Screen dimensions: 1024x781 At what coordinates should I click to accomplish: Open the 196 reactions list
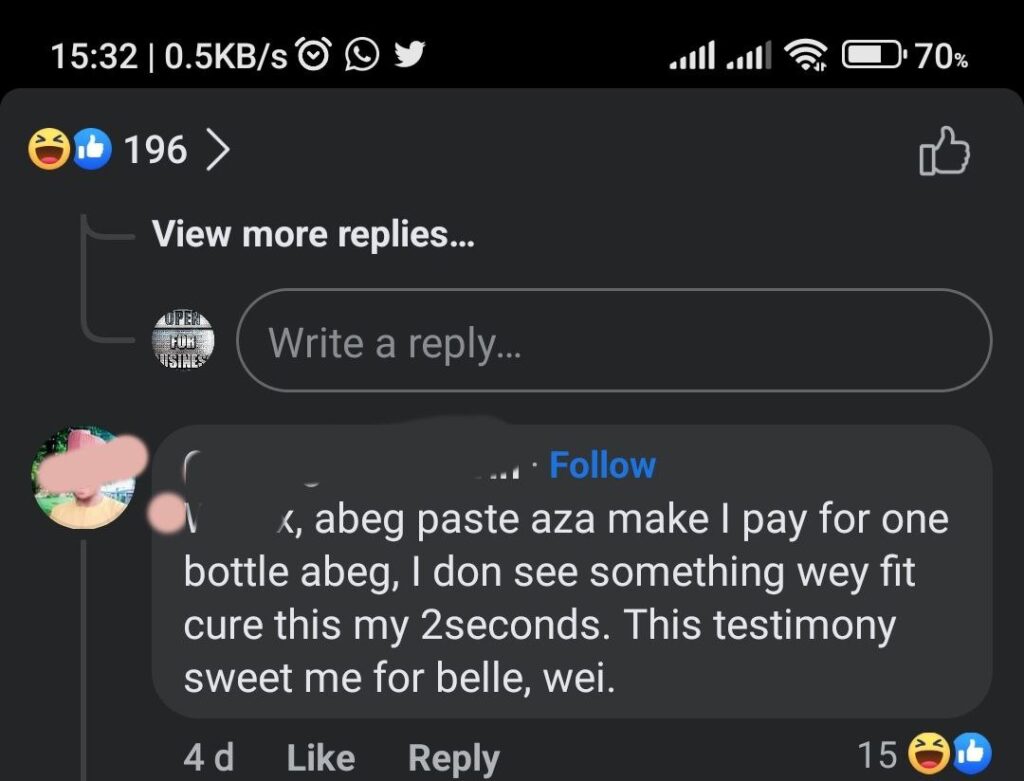[x=130, y=150]
